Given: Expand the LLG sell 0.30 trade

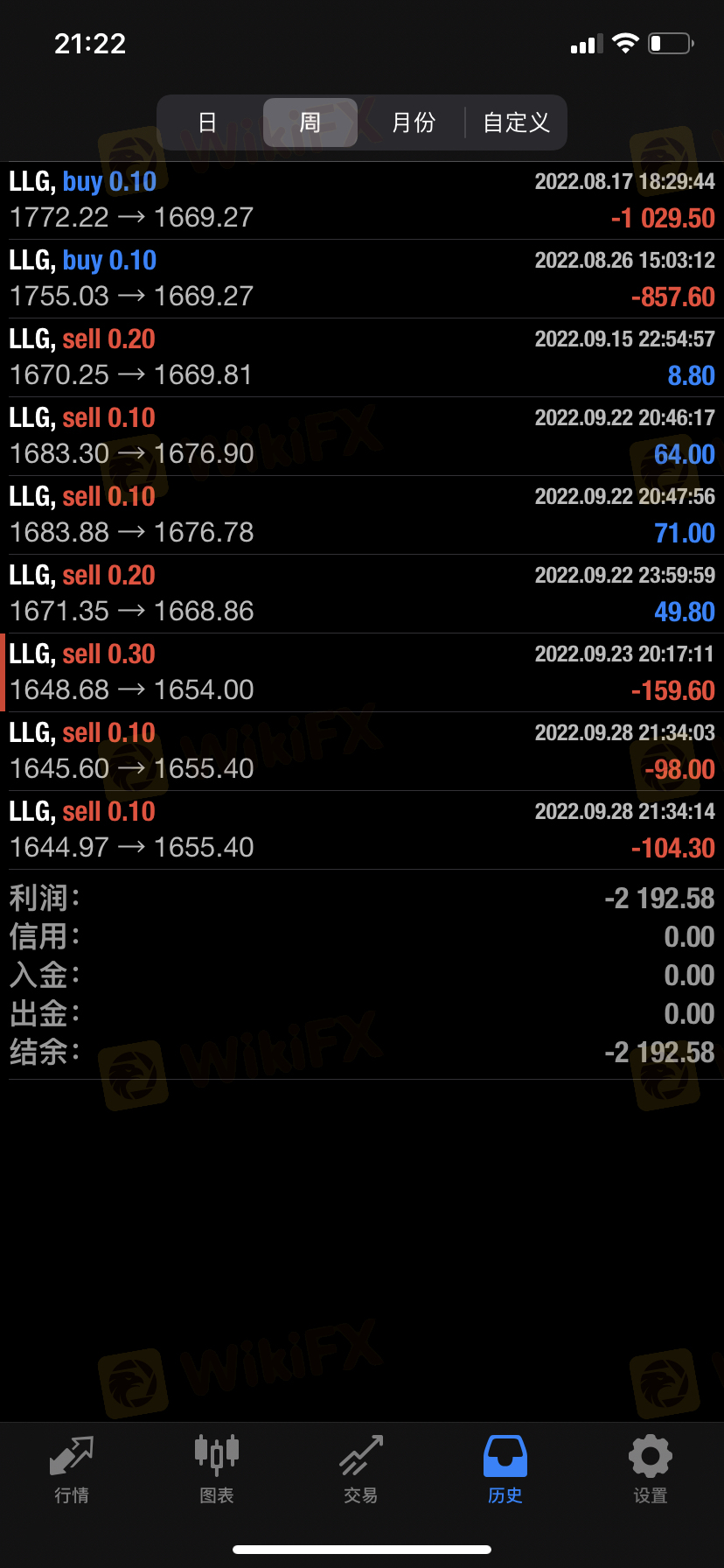Looking at the screenshot, I should 362,673.
